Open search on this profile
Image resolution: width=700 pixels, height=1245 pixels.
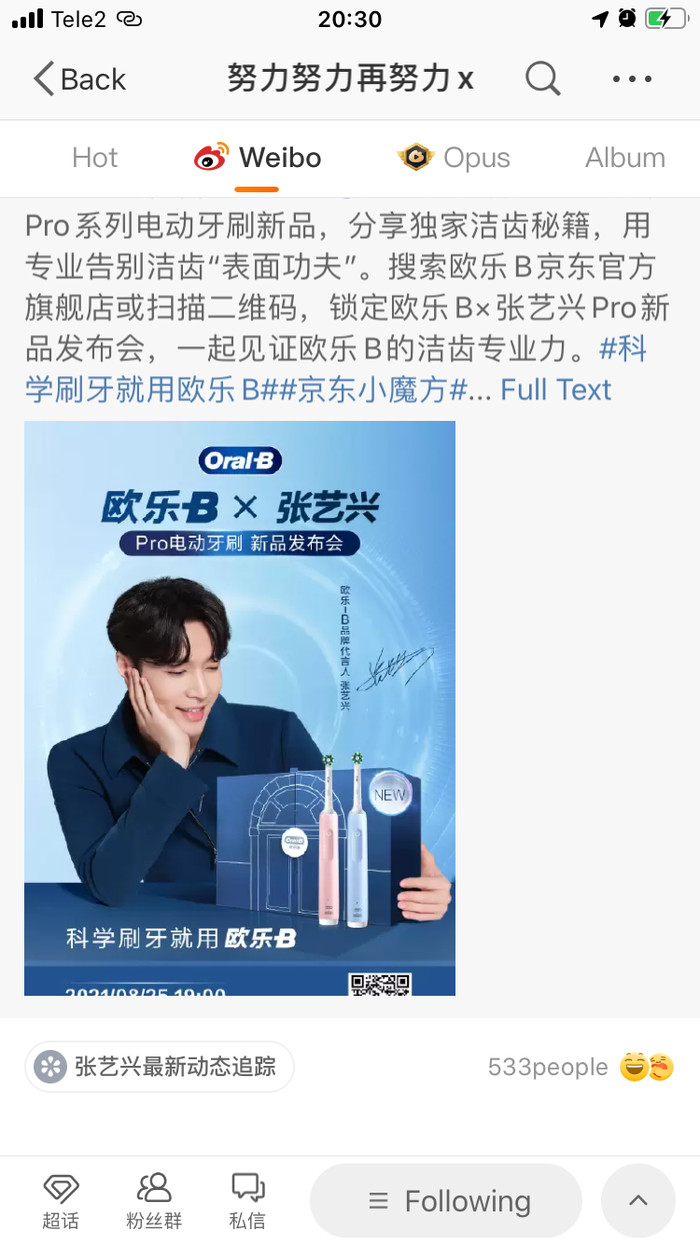542,79
